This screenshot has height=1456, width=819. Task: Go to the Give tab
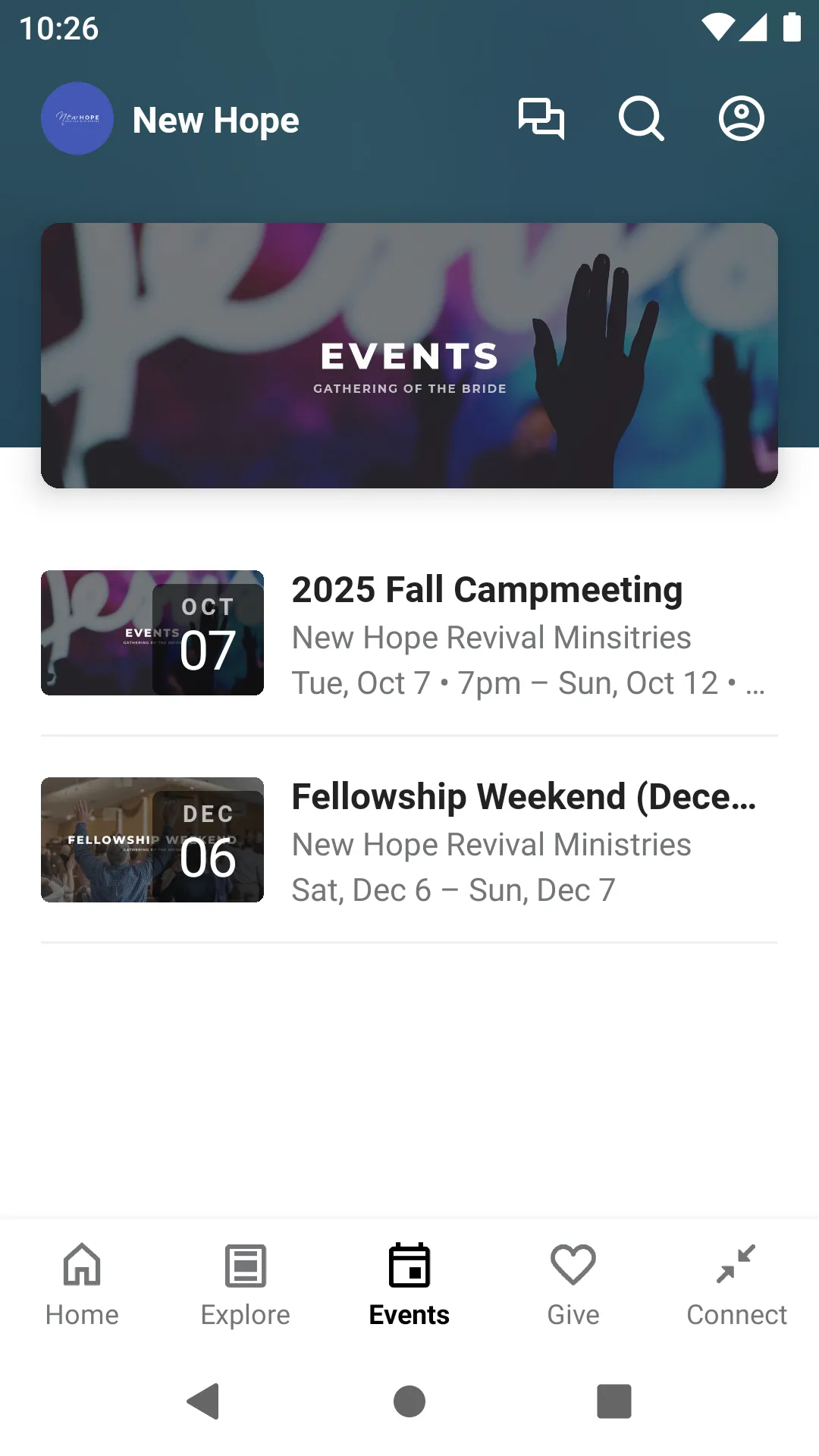pyautogui.click(x=573, y=1283)
